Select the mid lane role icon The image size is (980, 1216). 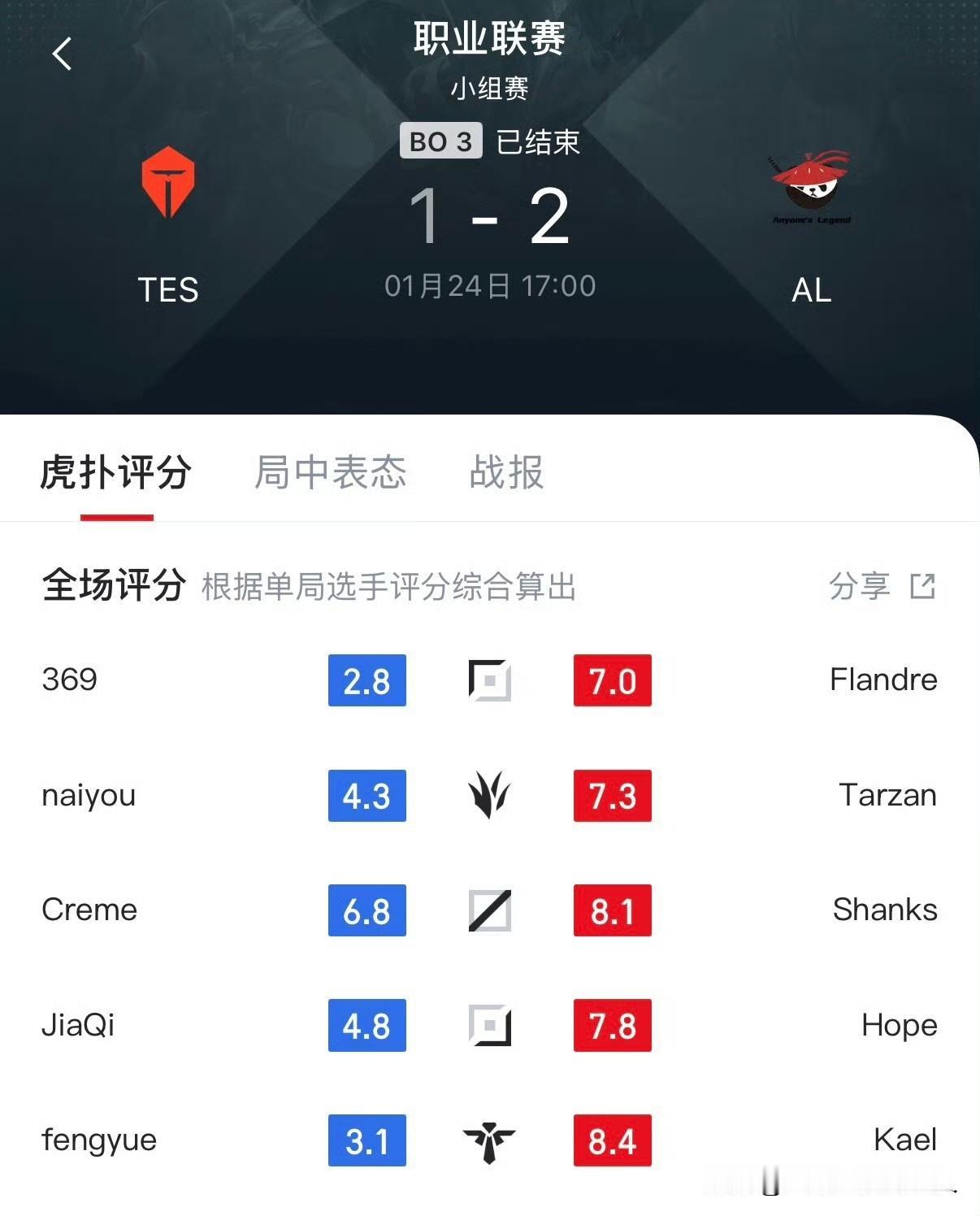[489, 911]
